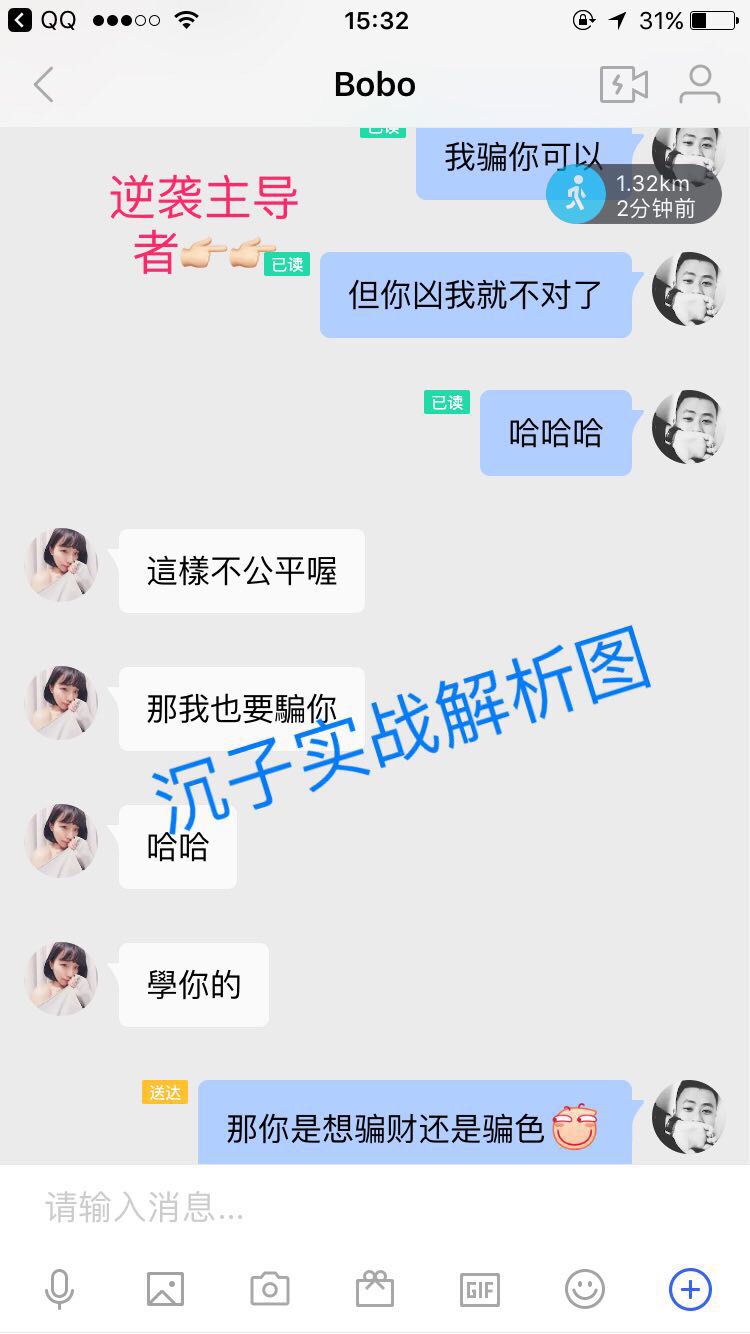750x1334 pixels.
Task: Open the plus menu for more options
Action: tap(690, 1289)
